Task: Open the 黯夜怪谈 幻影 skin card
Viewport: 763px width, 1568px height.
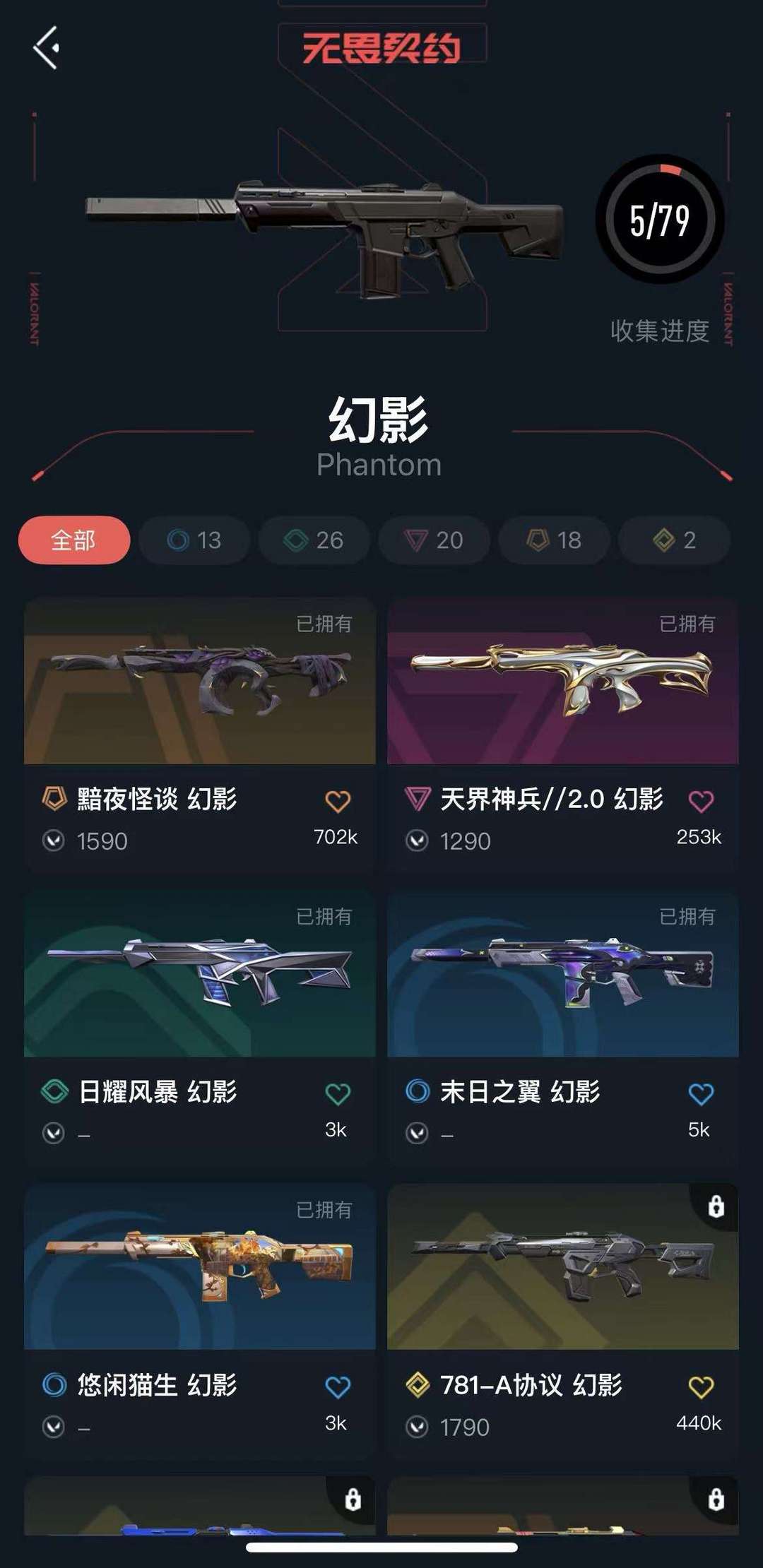Action: coord(200,735)
